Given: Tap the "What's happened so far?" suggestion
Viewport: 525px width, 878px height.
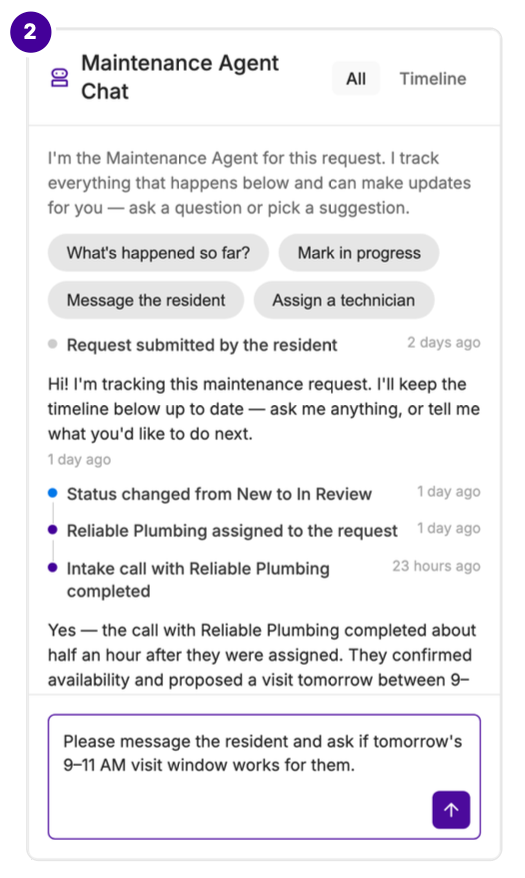Looking at the screenshot, I should click(x=158, y=253).
